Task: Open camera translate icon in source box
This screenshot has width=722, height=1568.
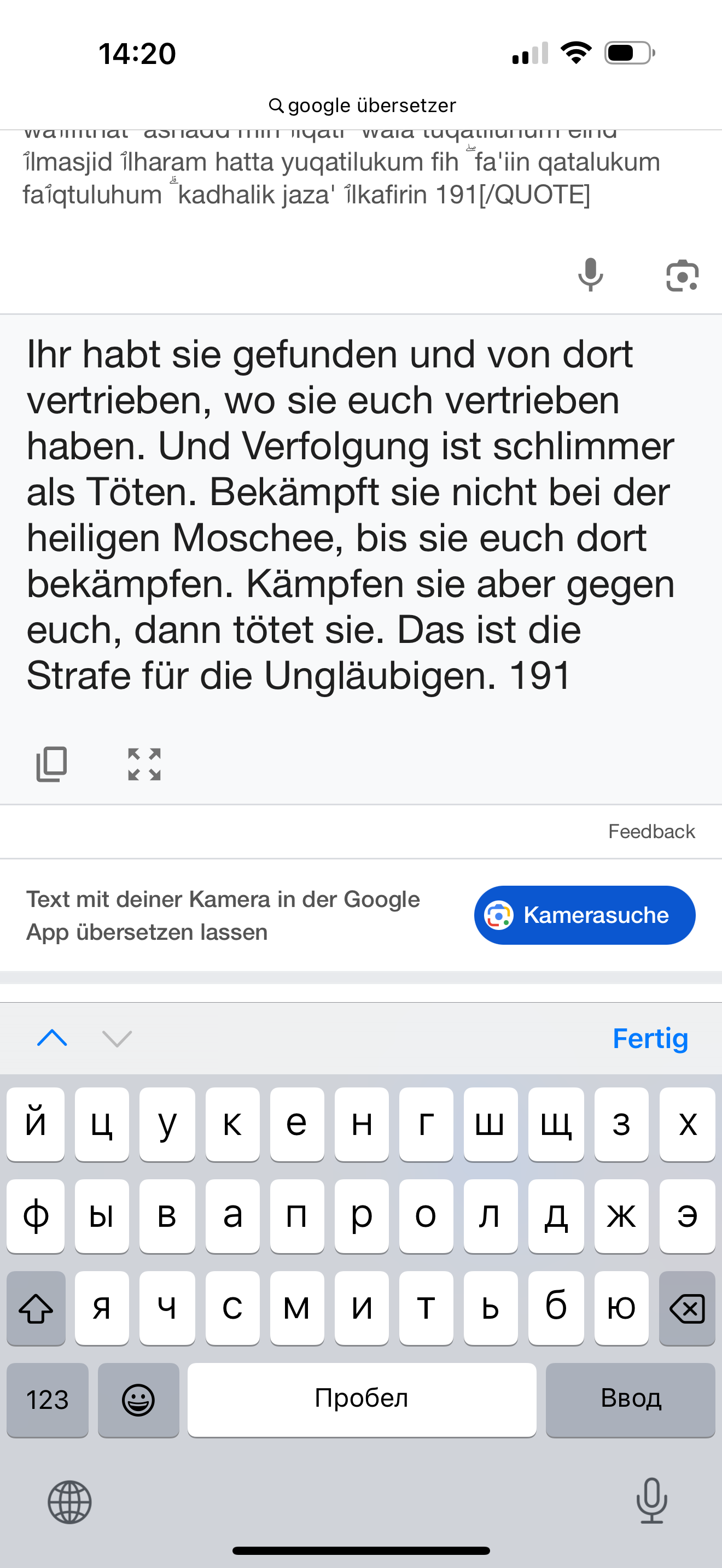Action: click(x=682, y=276)
